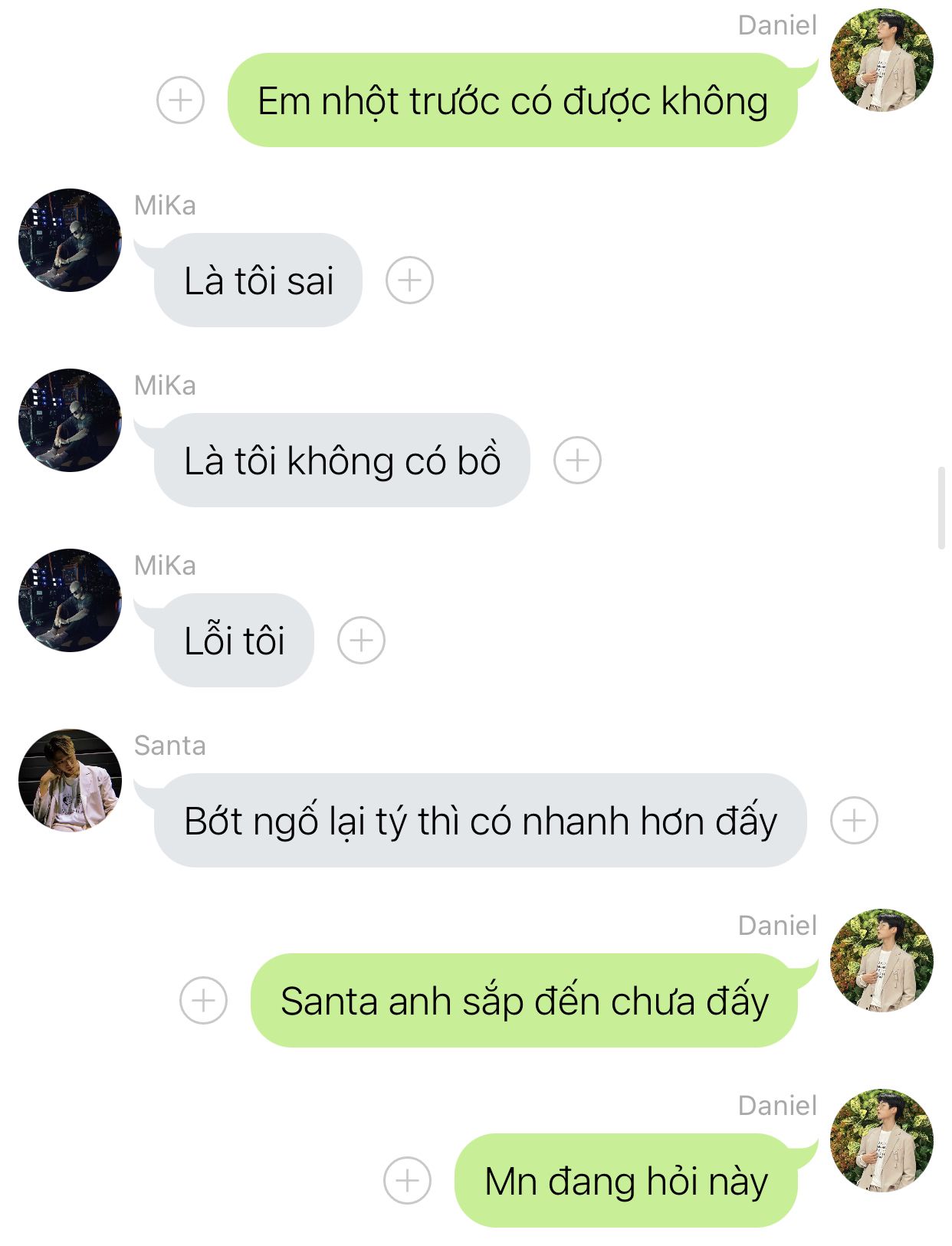Tap the plus beside "Lỗi tôi" message

pos(361,640)
